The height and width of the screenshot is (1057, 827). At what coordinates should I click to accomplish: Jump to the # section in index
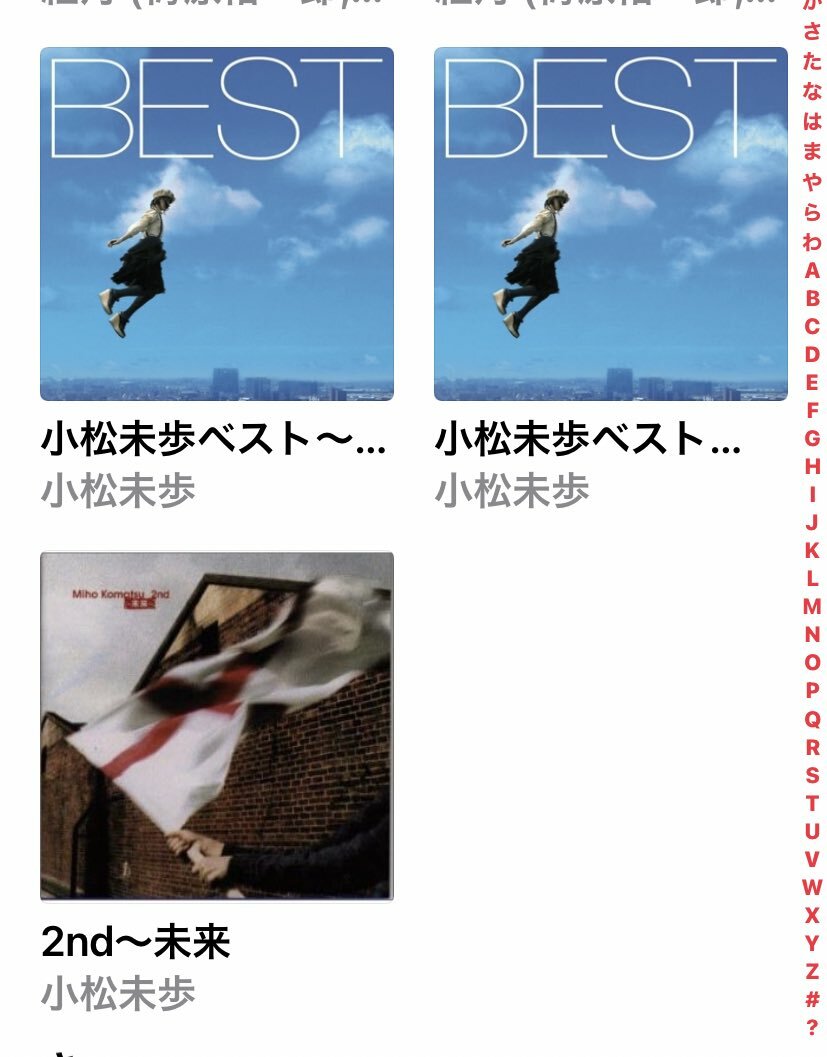(x=812, y=999)
